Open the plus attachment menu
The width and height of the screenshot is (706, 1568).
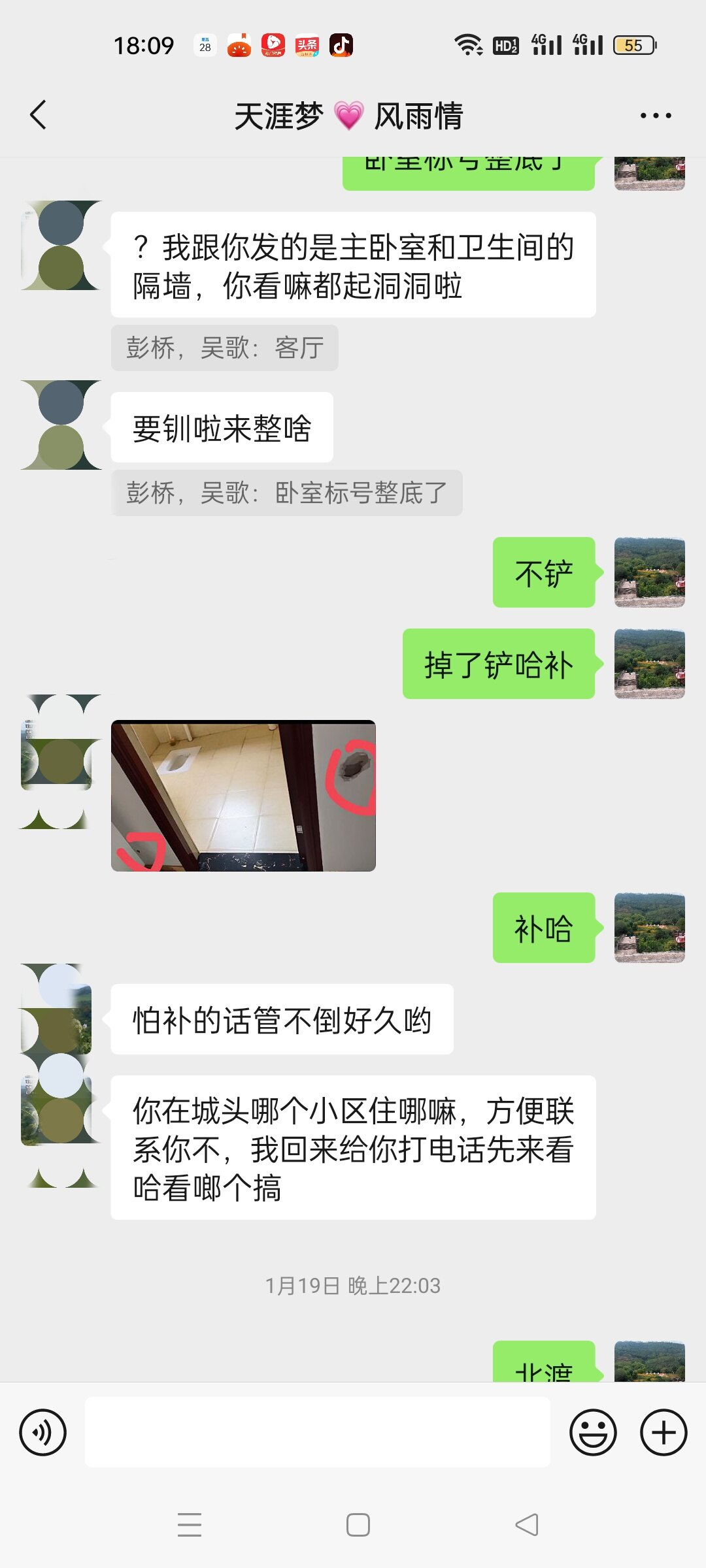click(664, 1433)
